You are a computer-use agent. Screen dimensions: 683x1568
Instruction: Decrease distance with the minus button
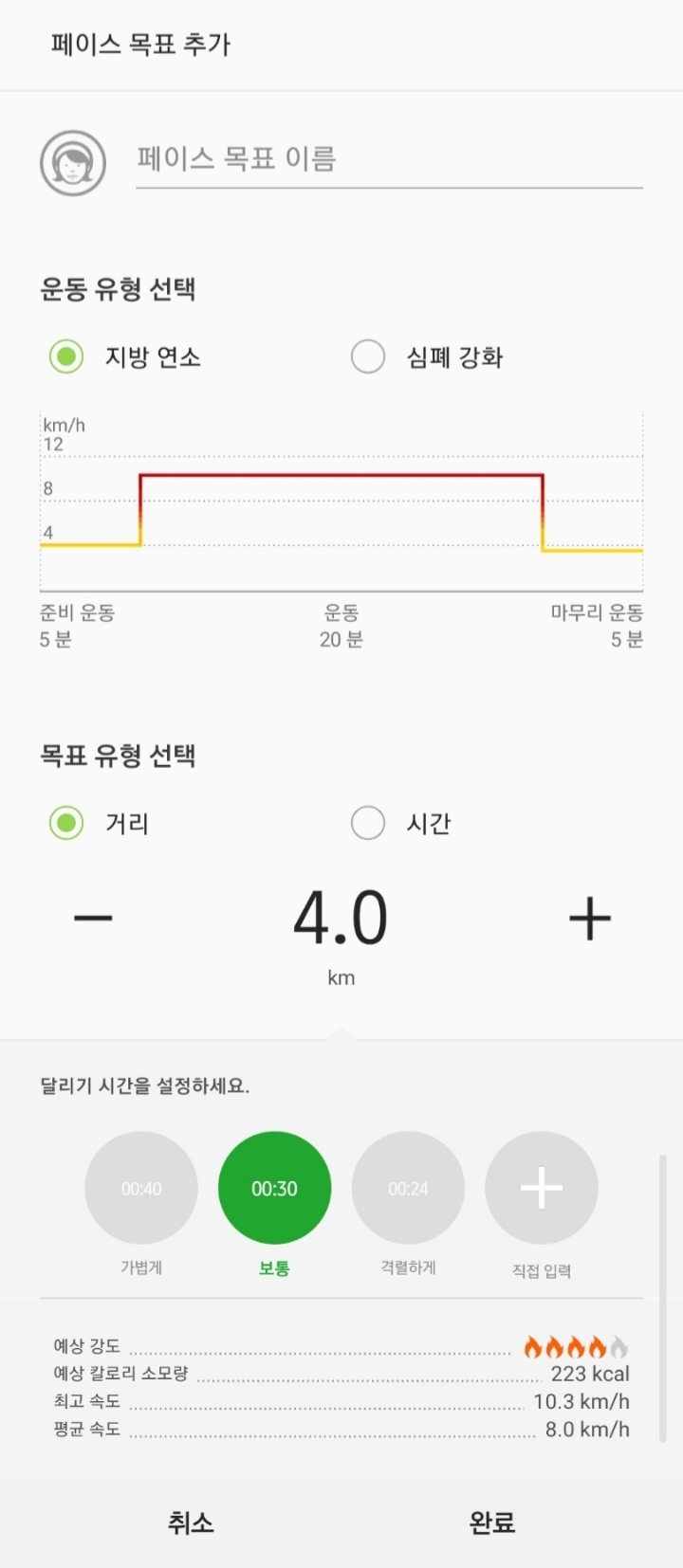pyautogui.click(x=93, y=918)
